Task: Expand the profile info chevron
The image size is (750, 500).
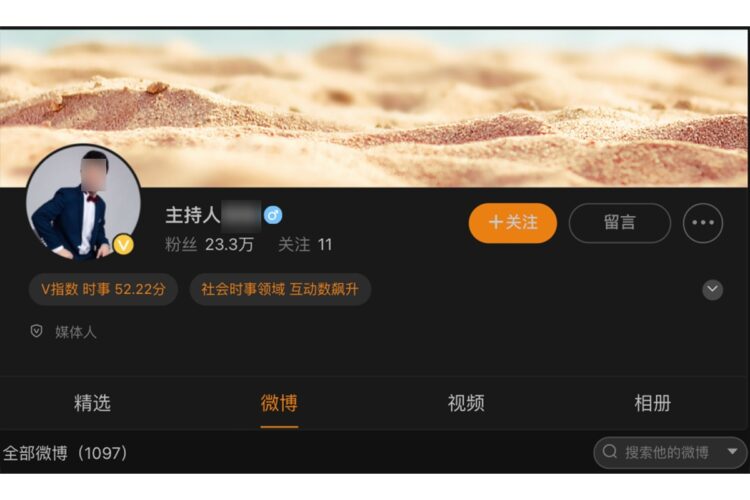Action: pos(712,290)
